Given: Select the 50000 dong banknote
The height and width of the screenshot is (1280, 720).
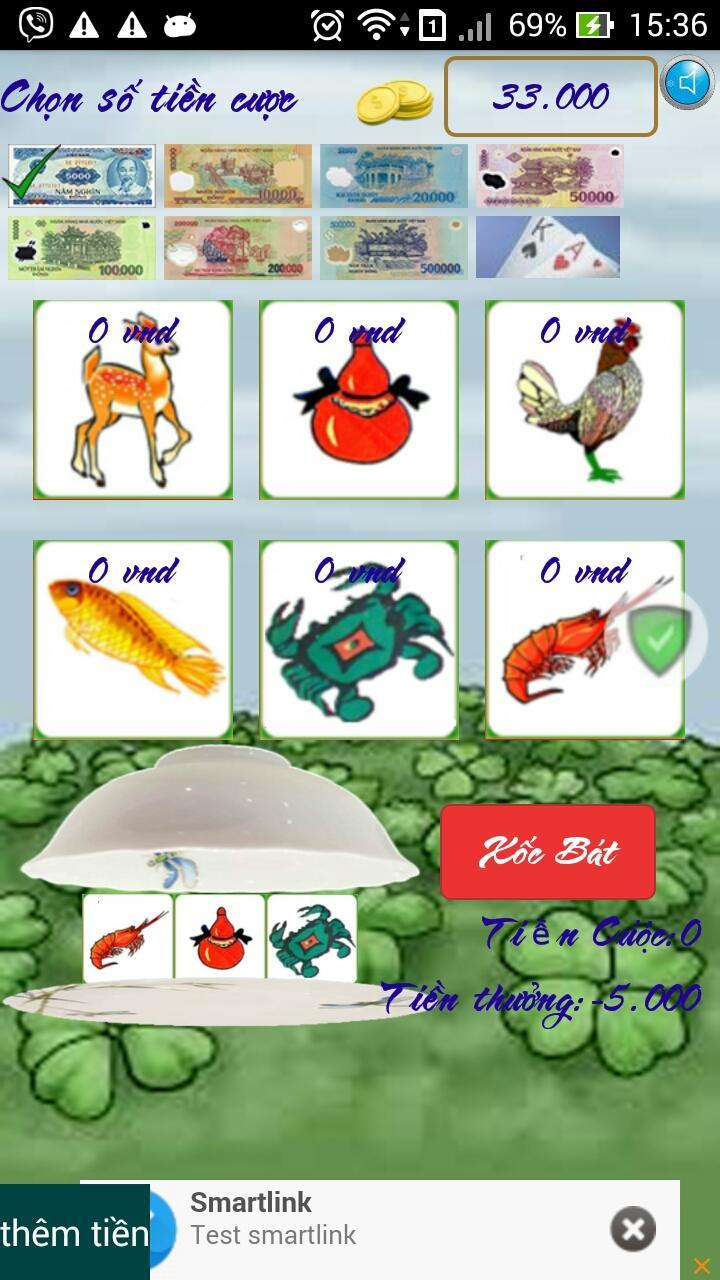Looking at the screenshot, I should pyautogui.click(x=550, y=176).
